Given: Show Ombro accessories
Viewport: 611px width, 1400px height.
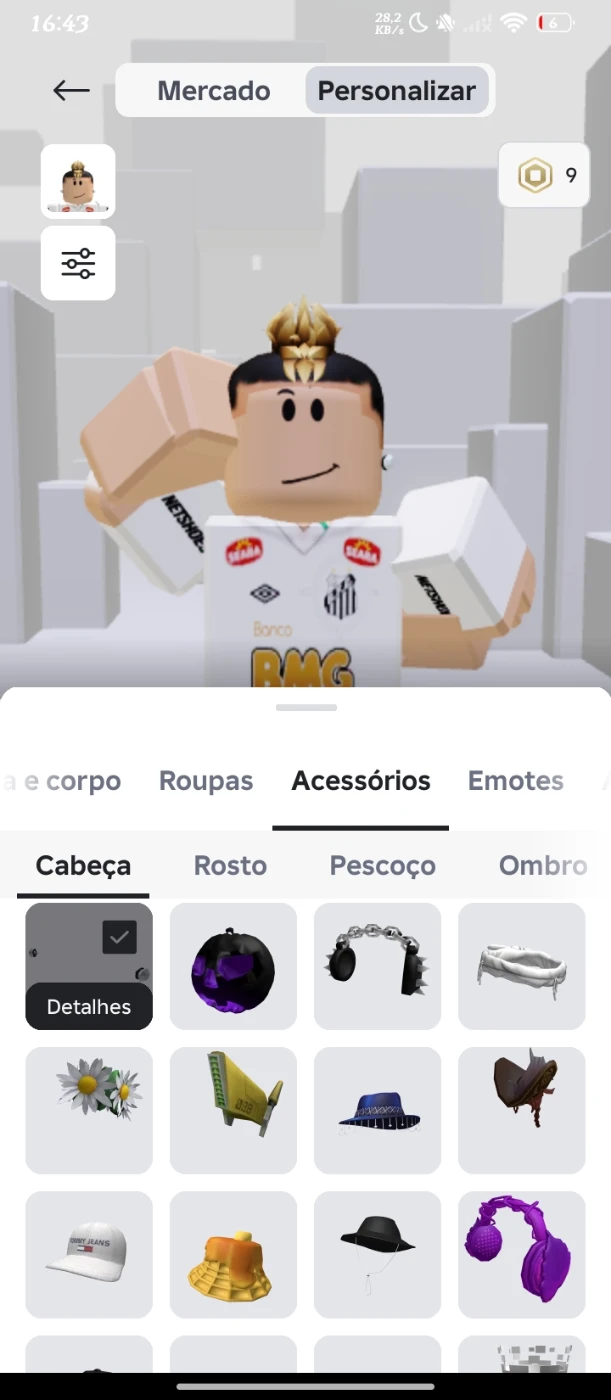Looking at the screenshot, I should click(543, 866).
